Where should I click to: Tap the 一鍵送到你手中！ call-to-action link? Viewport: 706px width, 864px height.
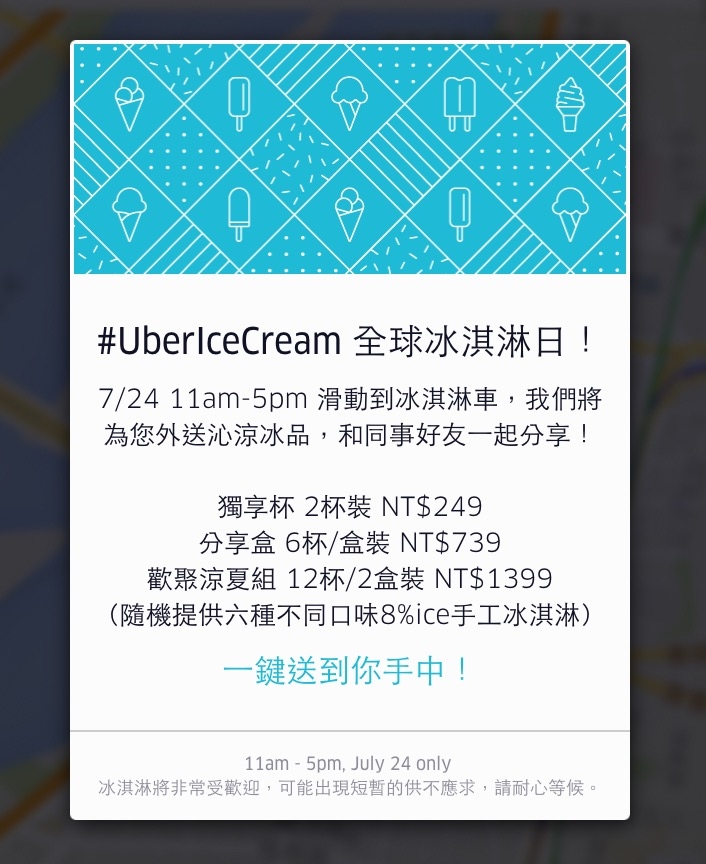click(349, 671)
